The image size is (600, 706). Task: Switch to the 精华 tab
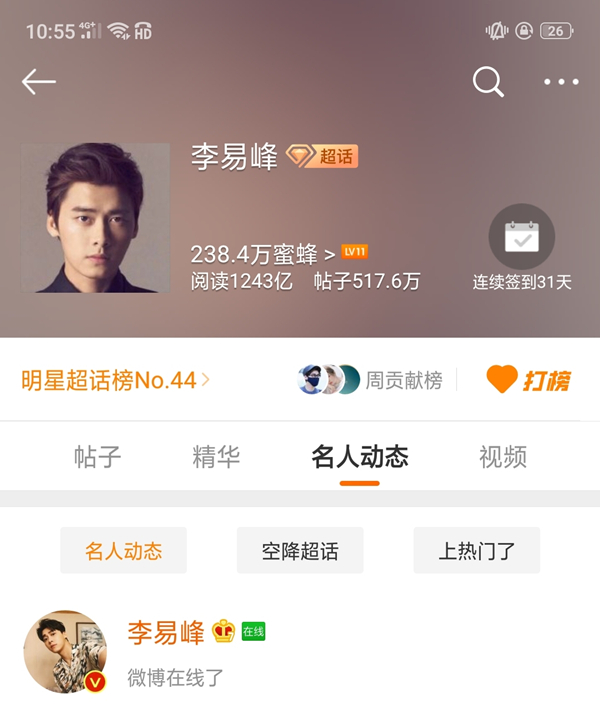[216, 458]
